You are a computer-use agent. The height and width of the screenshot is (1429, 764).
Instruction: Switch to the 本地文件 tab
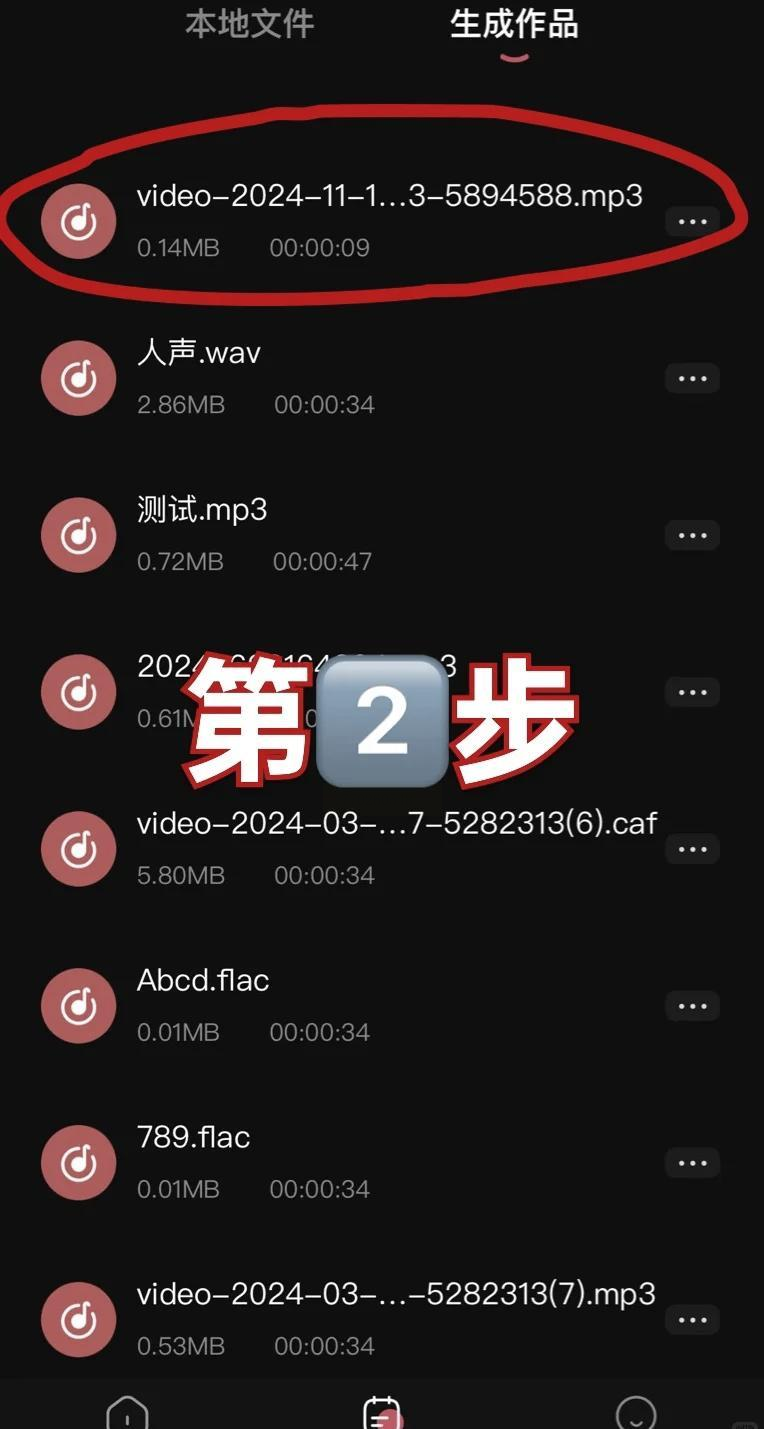(x=249, y=24)
